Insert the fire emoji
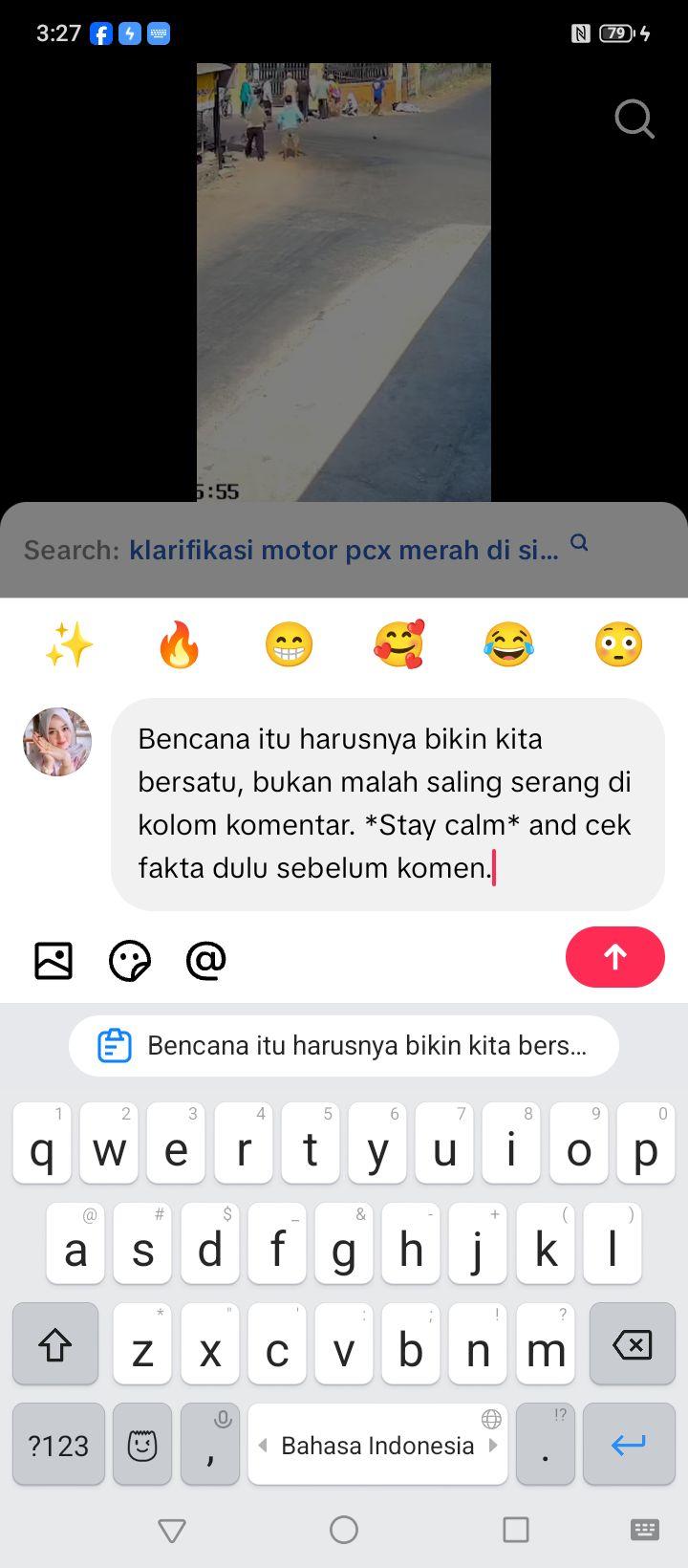The height and width of the screenshot is (1568, 688). 179,643
